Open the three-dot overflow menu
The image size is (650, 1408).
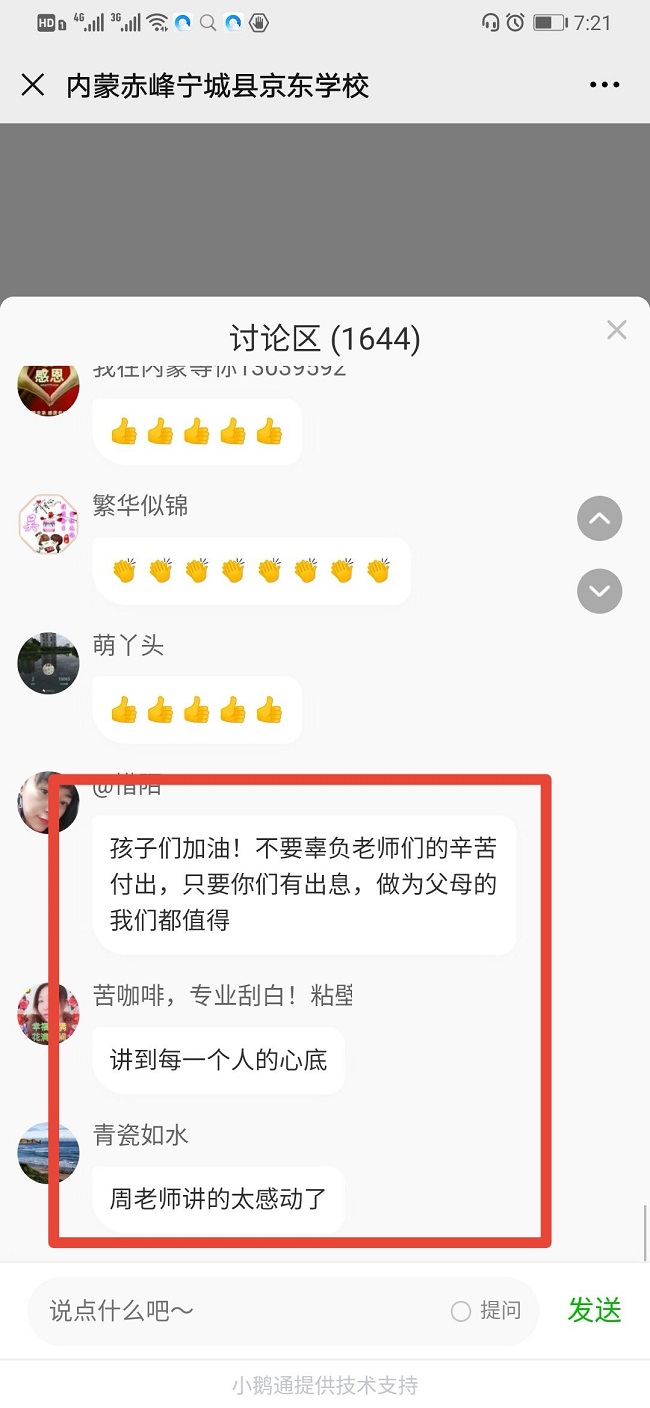pyautogui.click(x=604, y=85)
